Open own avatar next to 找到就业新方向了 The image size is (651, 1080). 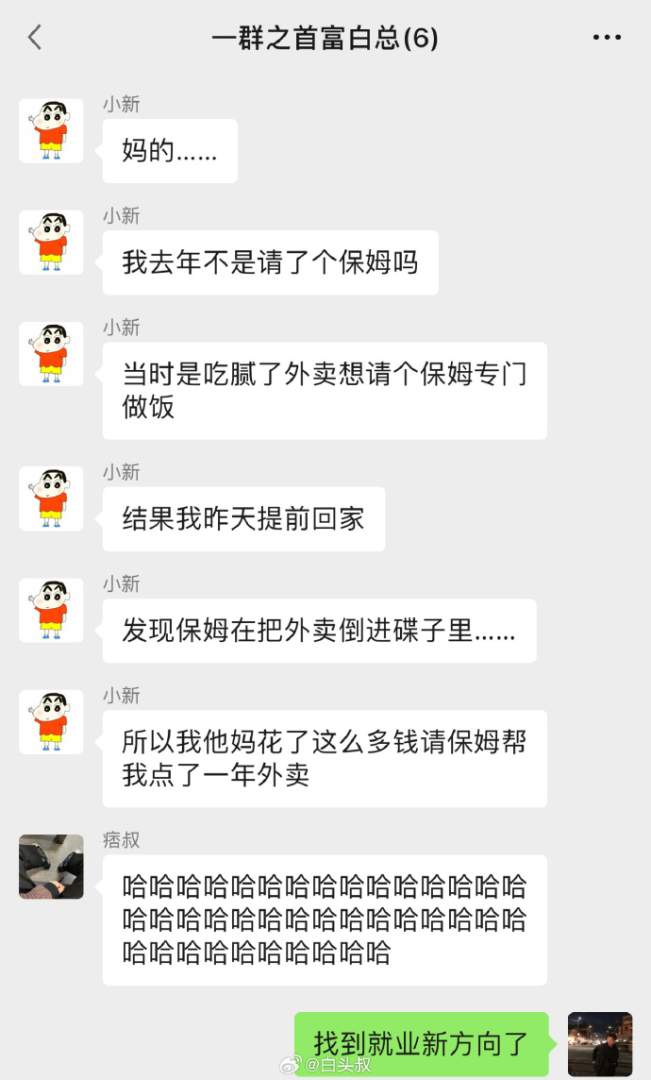tap(600, 1043)
